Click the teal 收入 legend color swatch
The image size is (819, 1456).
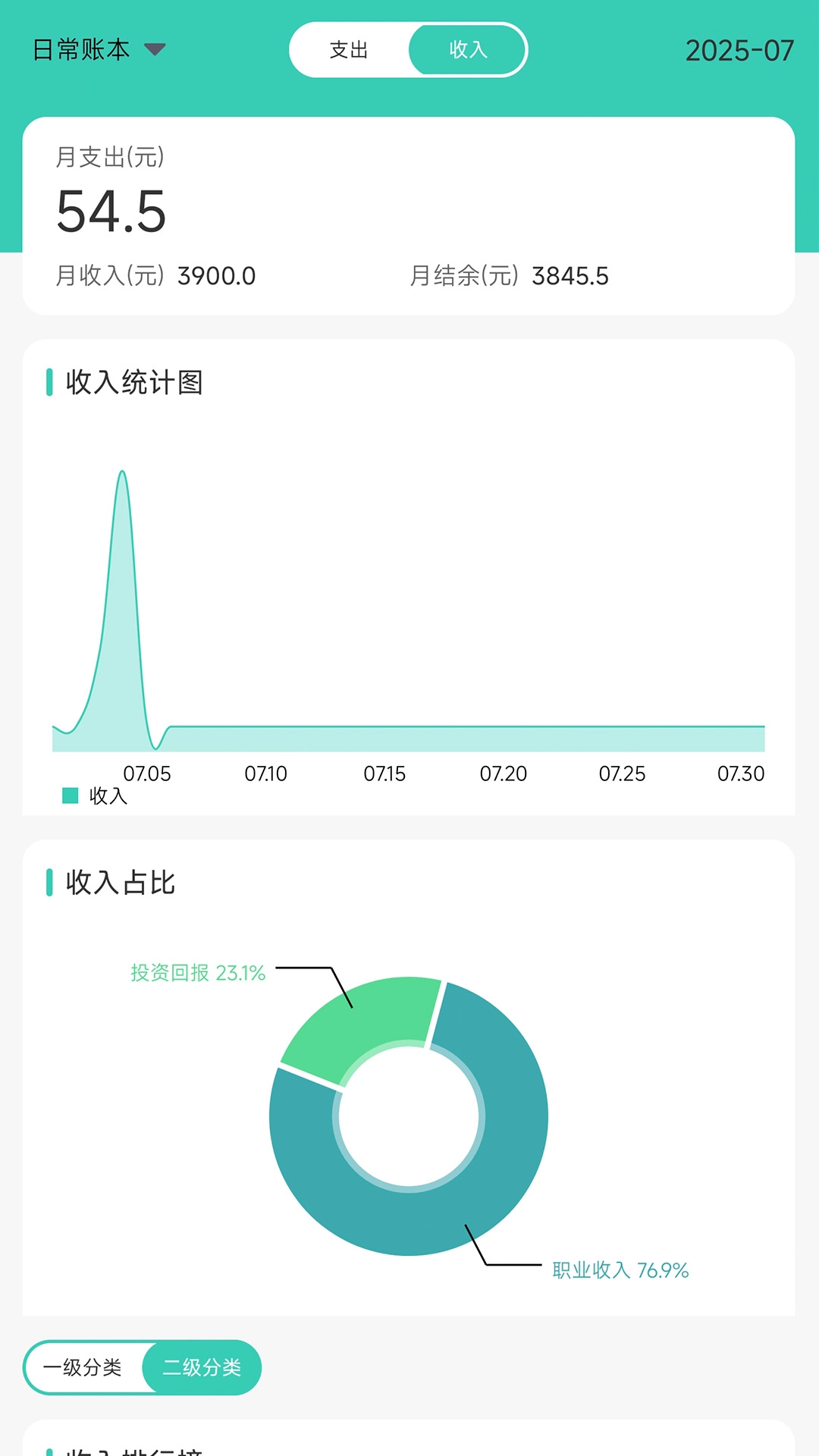tap(69, 795)
